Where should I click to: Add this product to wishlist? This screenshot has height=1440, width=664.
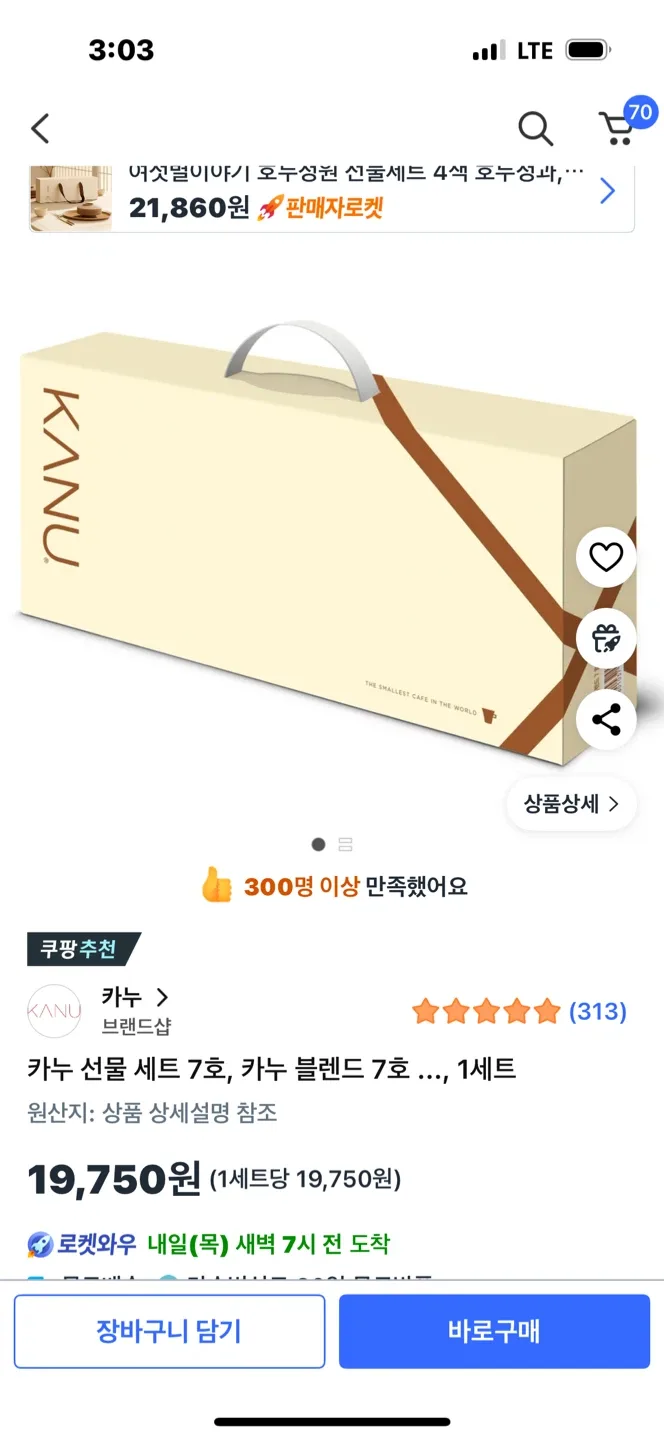[606, 557]
